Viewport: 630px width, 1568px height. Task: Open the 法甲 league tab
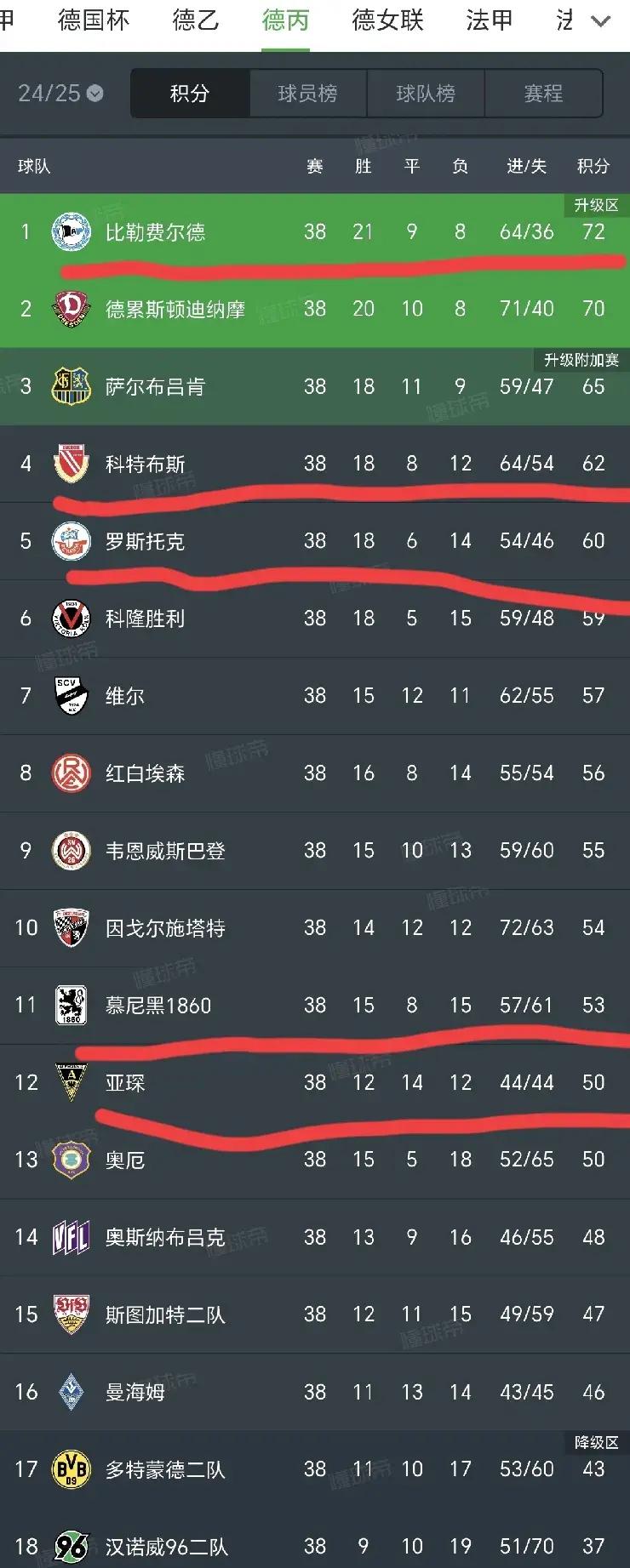(x=490, y=20)
